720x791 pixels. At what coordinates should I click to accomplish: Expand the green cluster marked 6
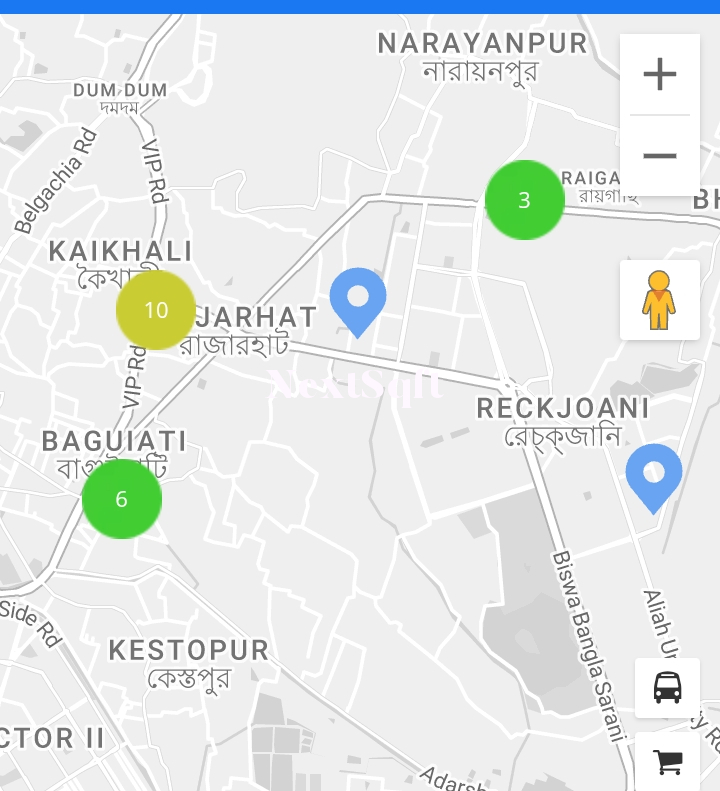pos(122,499)
